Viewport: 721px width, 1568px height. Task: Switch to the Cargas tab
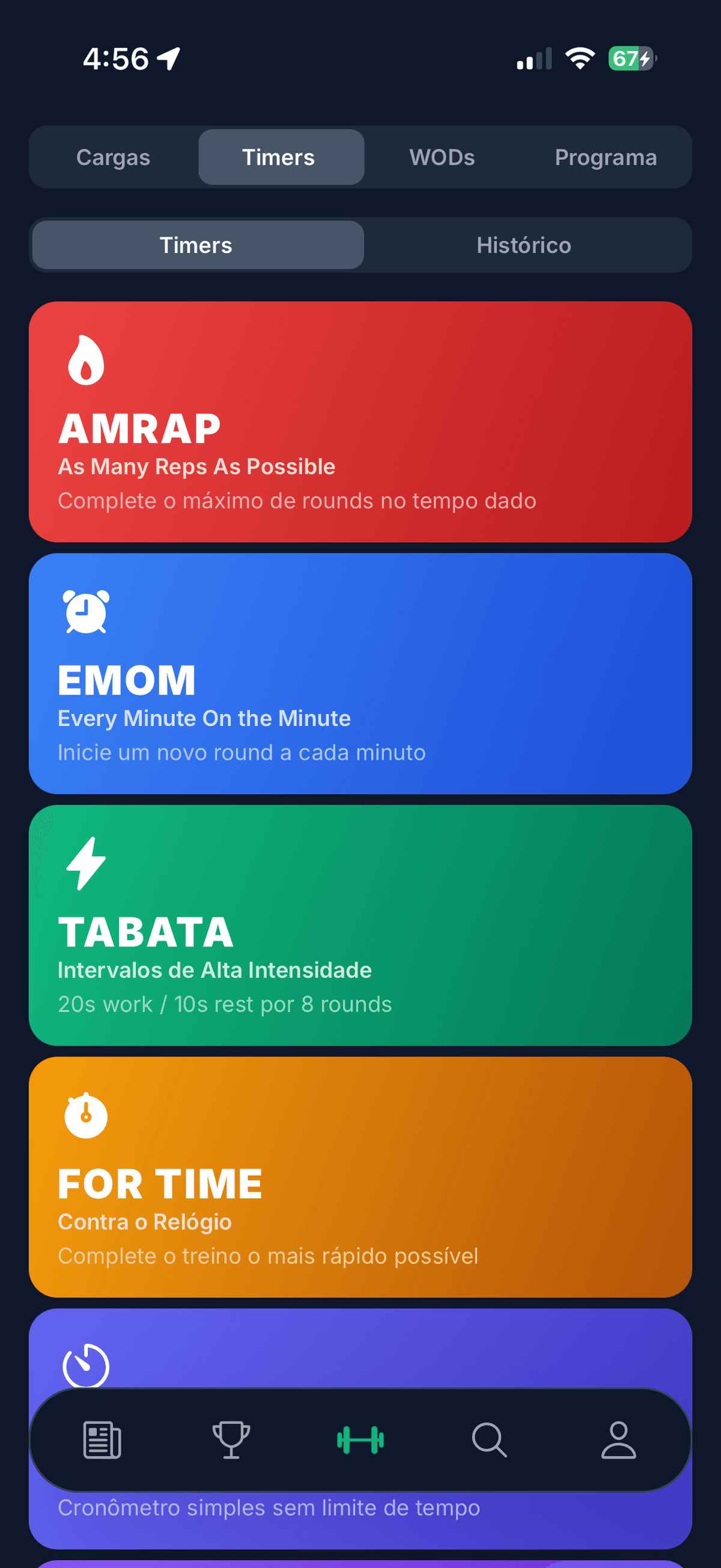[x=113, y=157]
